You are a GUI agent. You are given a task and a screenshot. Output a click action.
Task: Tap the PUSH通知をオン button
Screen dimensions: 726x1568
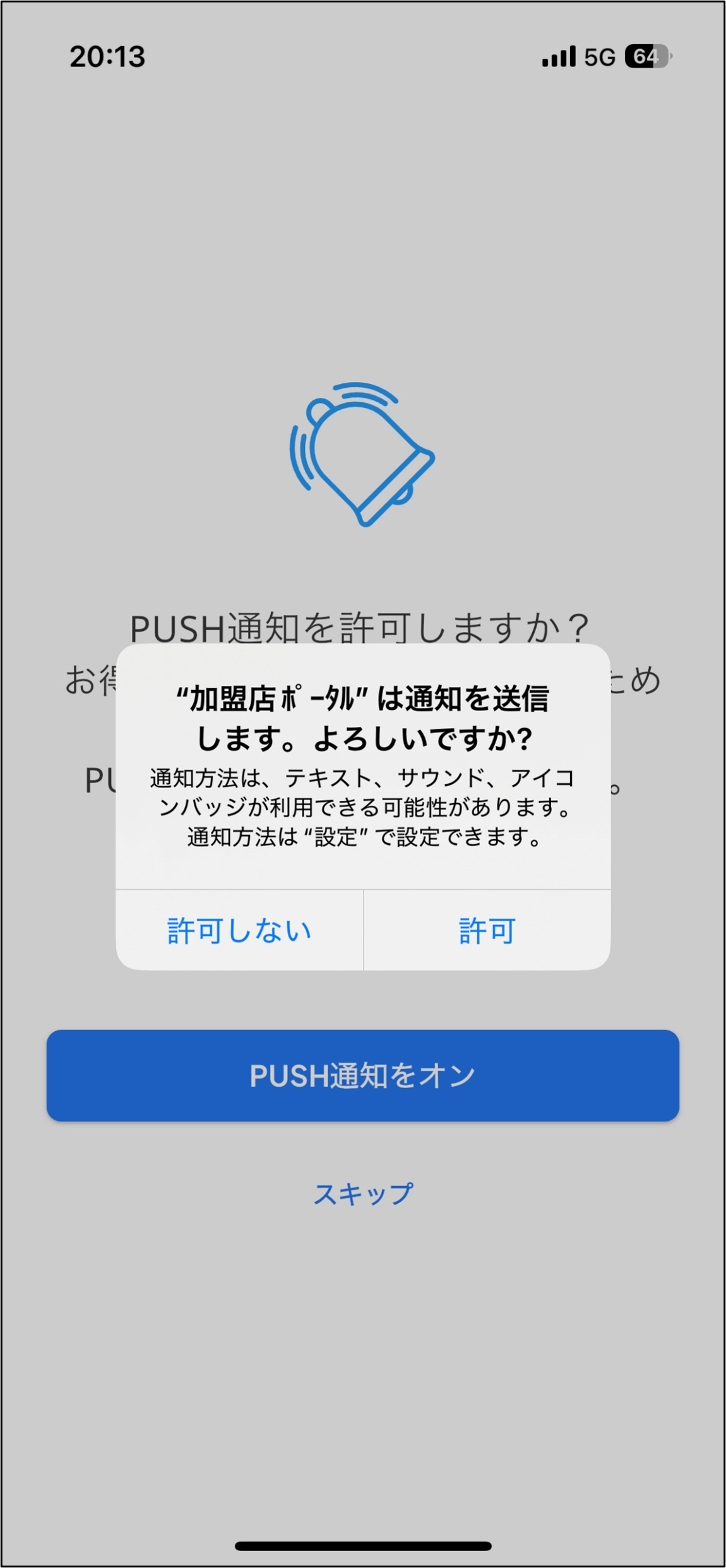pos(362,1075)
